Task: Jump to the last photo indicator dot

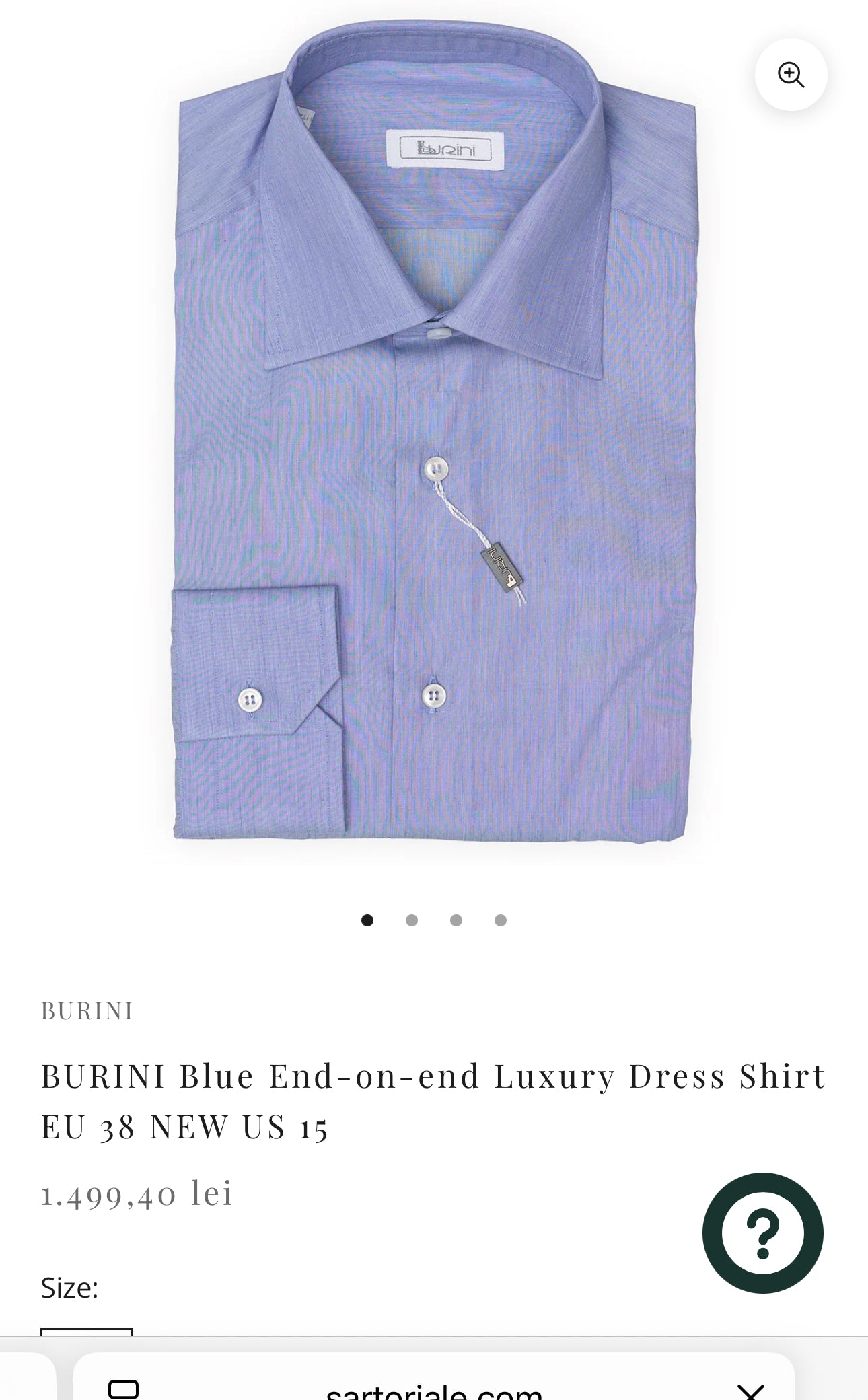Action: (x=501, y=920)
